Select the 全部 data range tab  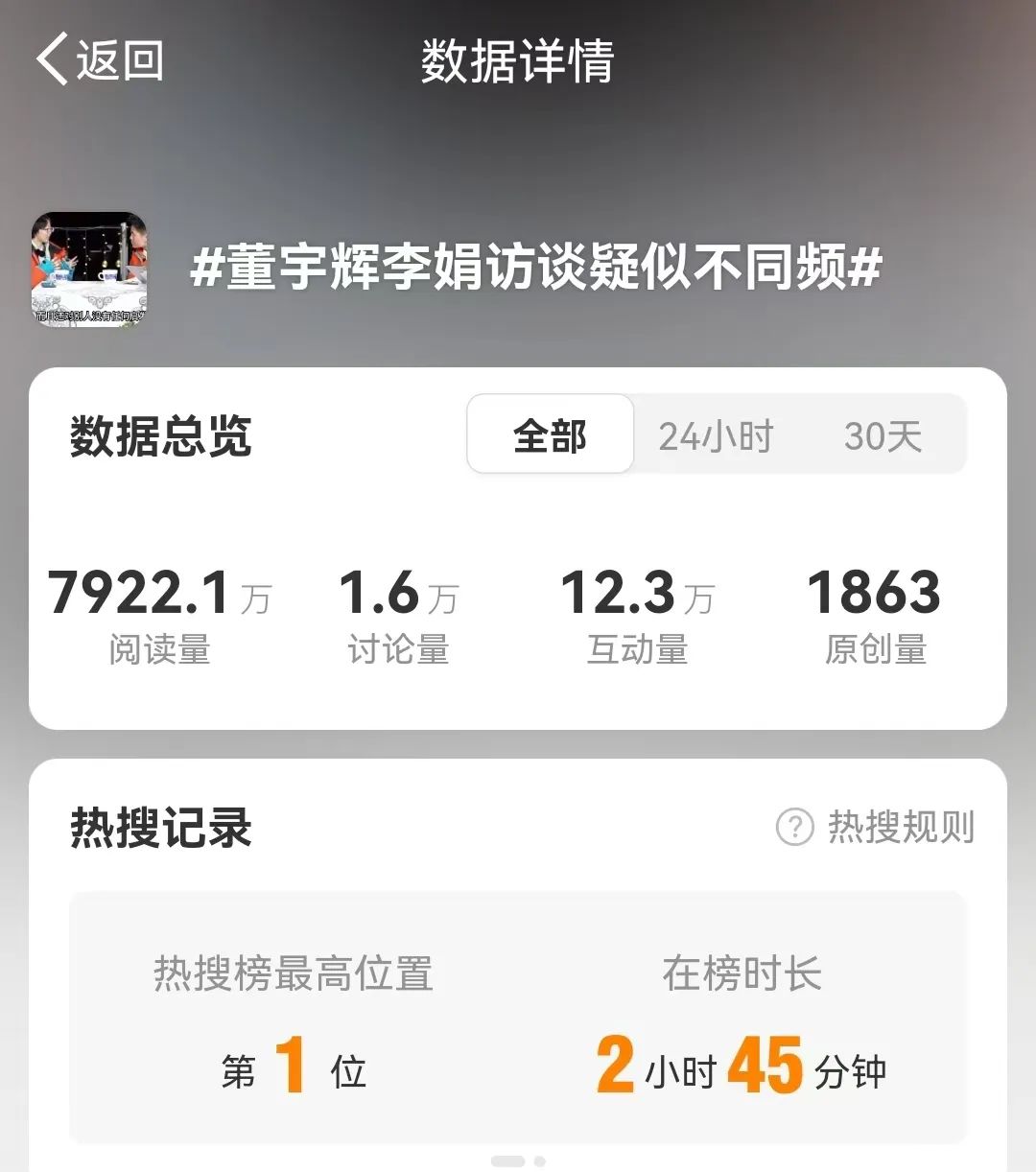[550, 435]
